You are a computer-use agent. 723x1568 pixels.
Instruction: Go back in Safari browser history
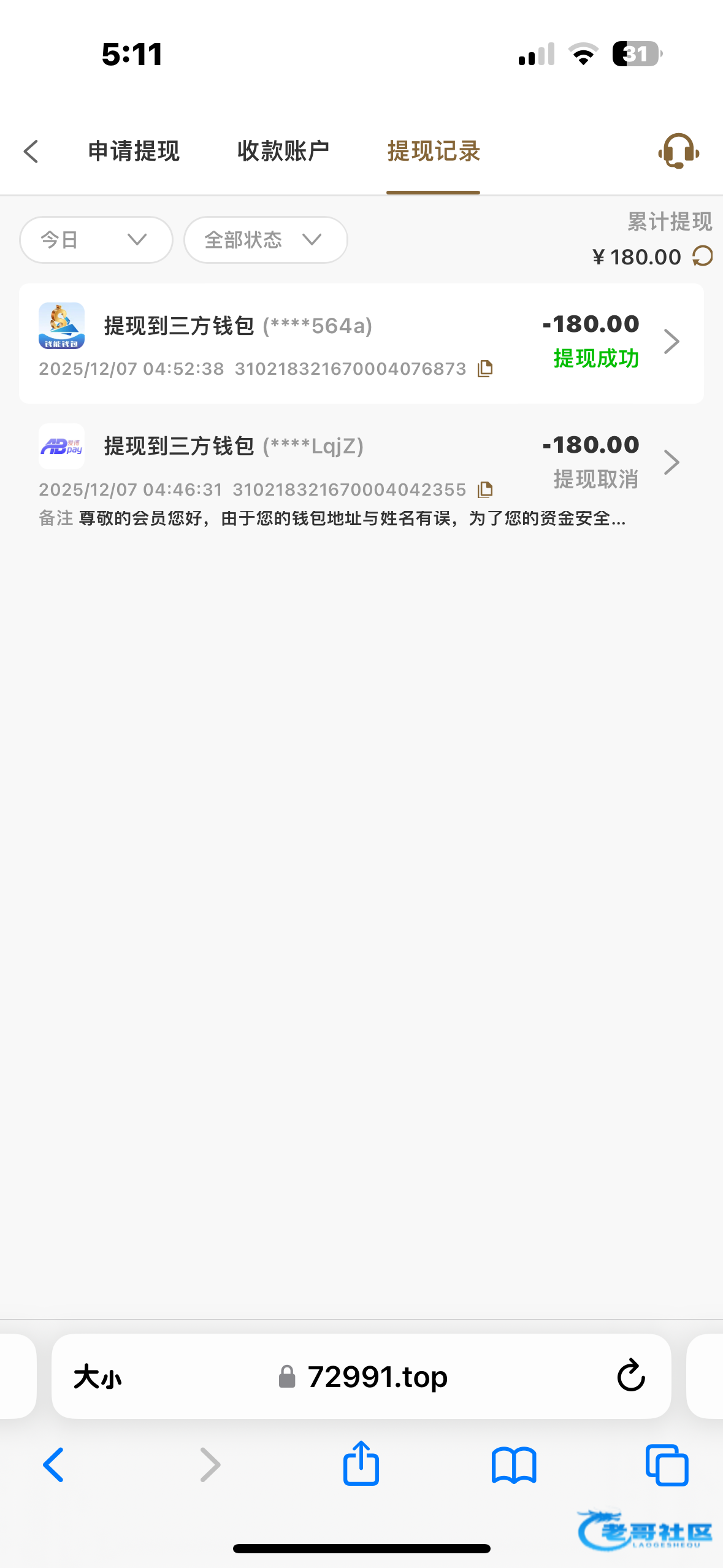(53, 1465)
